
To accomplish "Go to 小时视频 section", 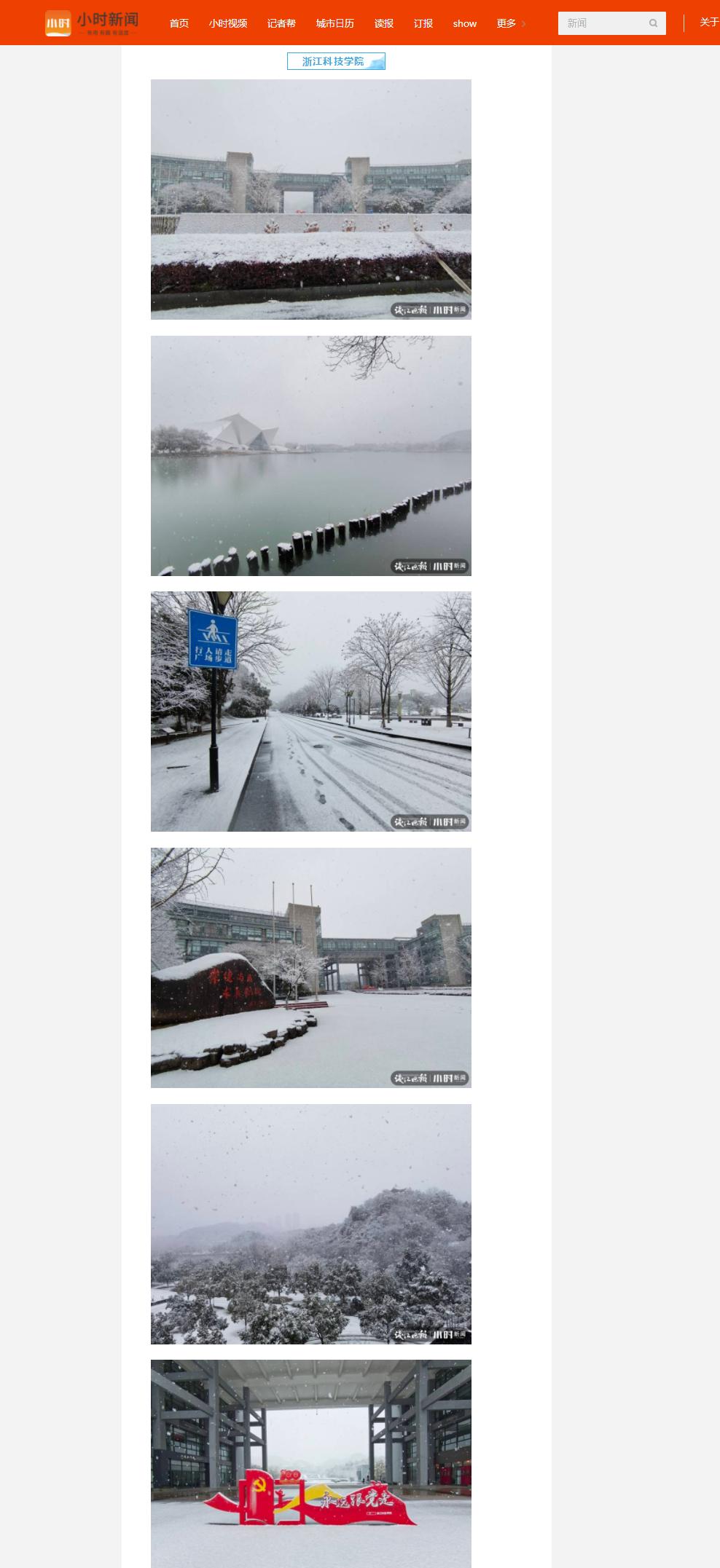I will point(228,23).
